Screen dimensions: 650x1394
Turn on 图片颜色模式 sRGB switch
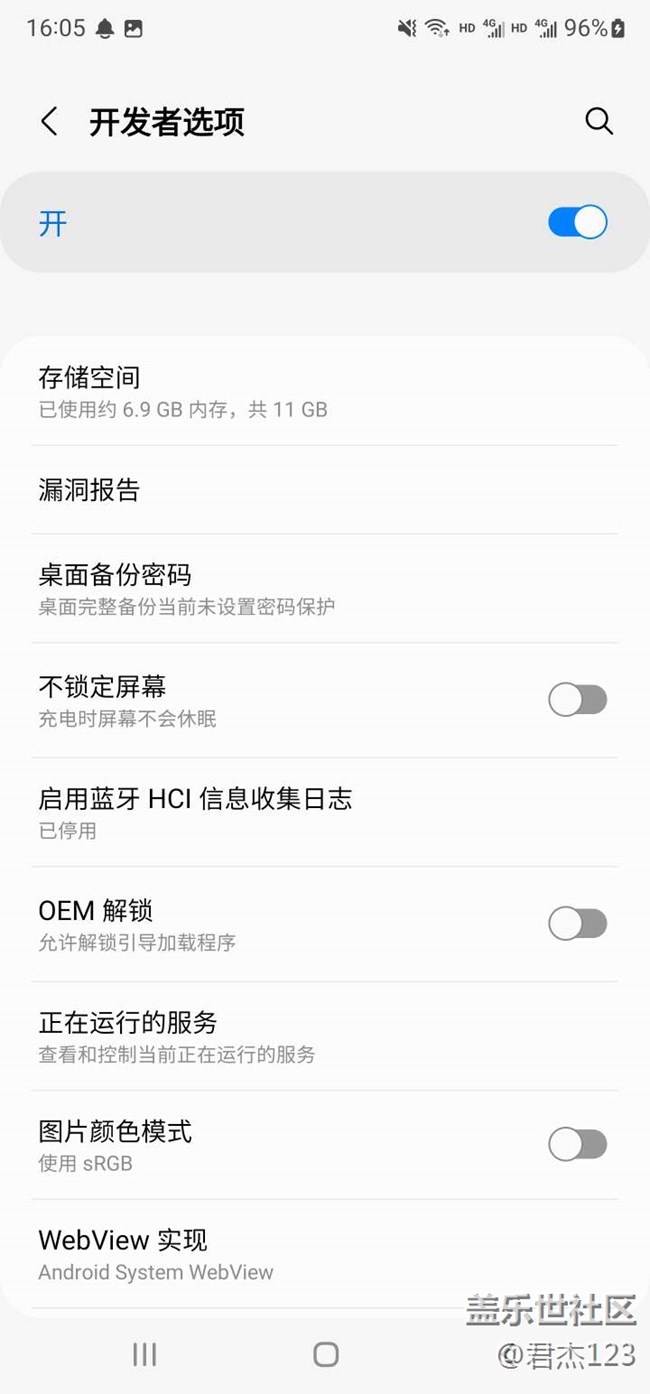pyautogui.click(x=577, y=1144)
